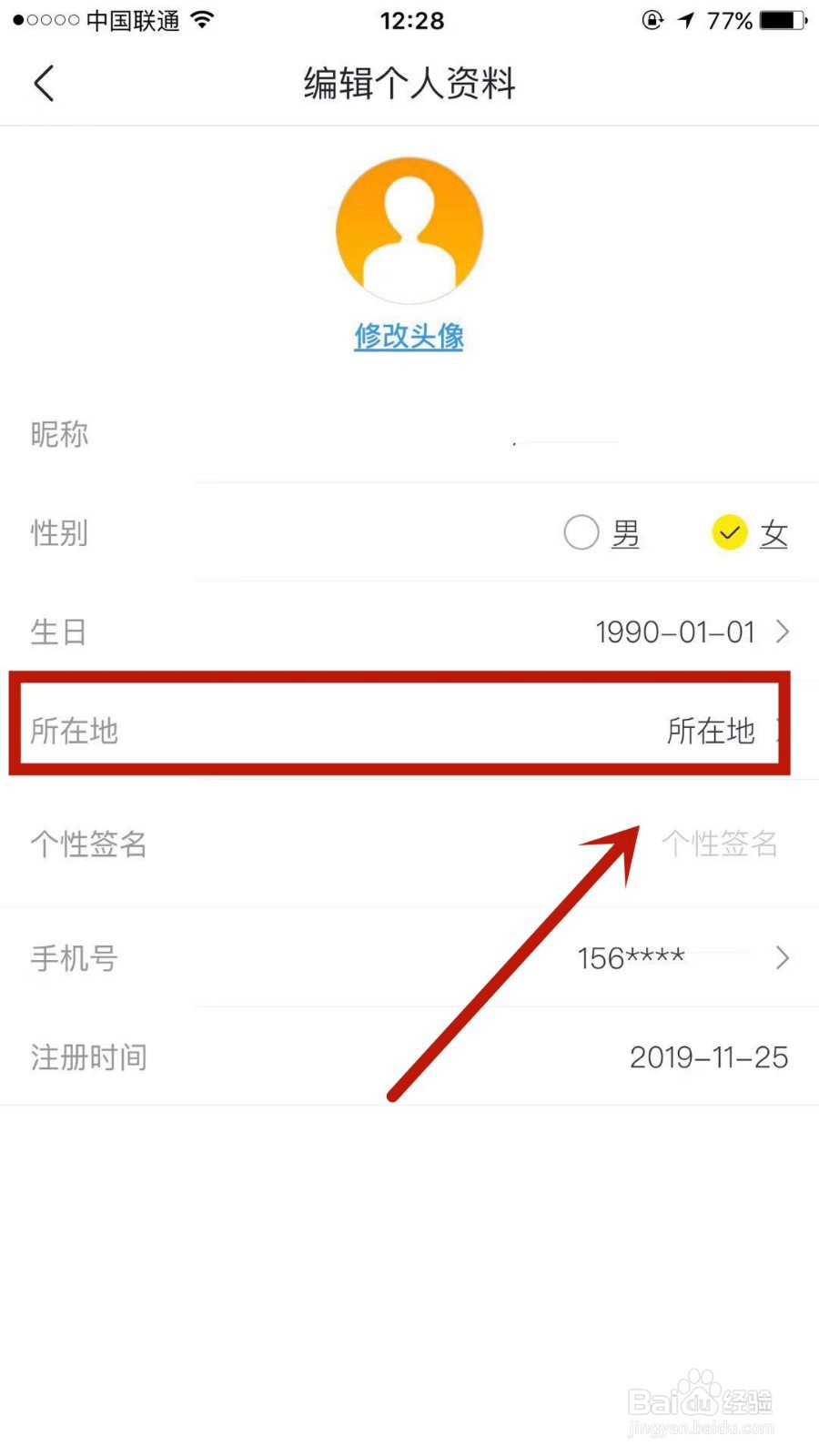Tap the 个性签名 signature input area

click(719, 844)
